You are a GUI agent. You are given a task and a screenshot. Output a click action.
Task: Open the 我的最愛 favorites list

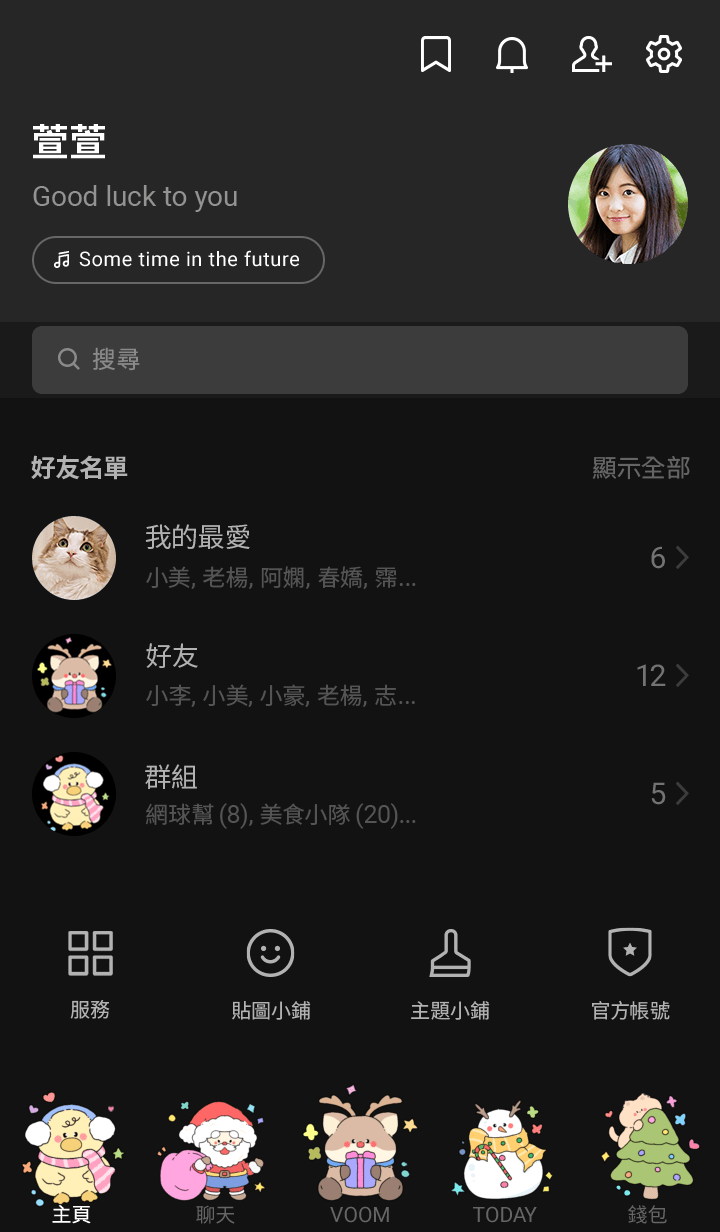click(360, 558)
